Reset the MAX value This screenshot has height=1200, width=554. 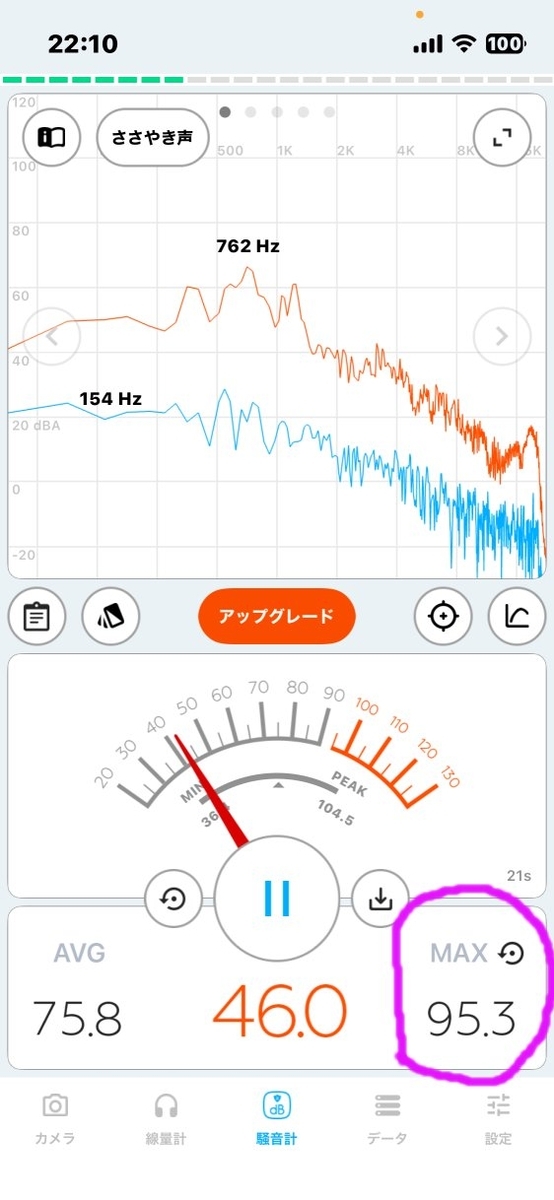tap(511, 953)
